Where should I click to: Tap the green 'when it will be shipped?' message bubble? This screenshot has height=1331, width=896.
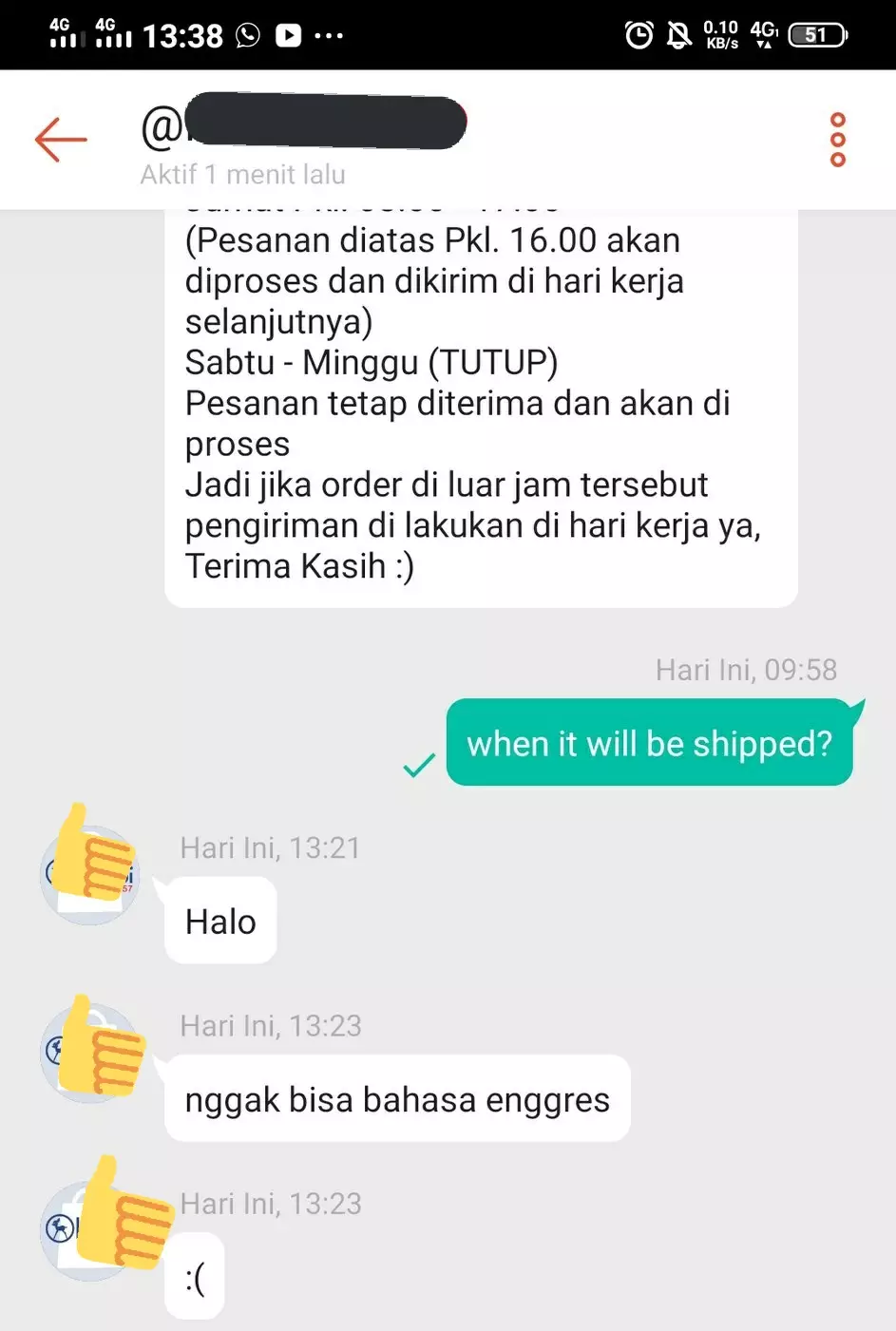pos(649,743)
